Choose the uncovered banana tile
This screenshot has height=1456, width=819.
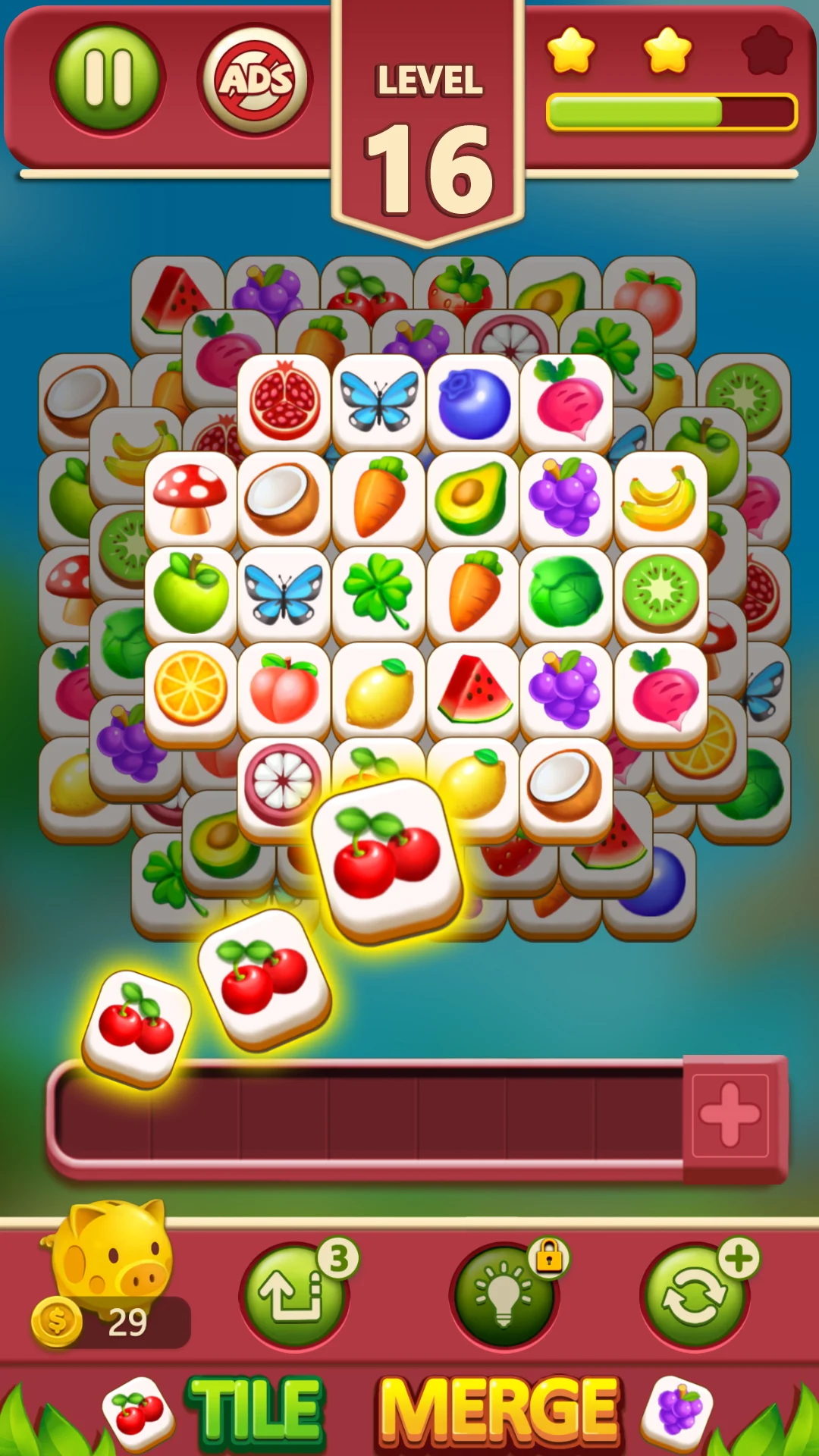[x=660, y=498]
